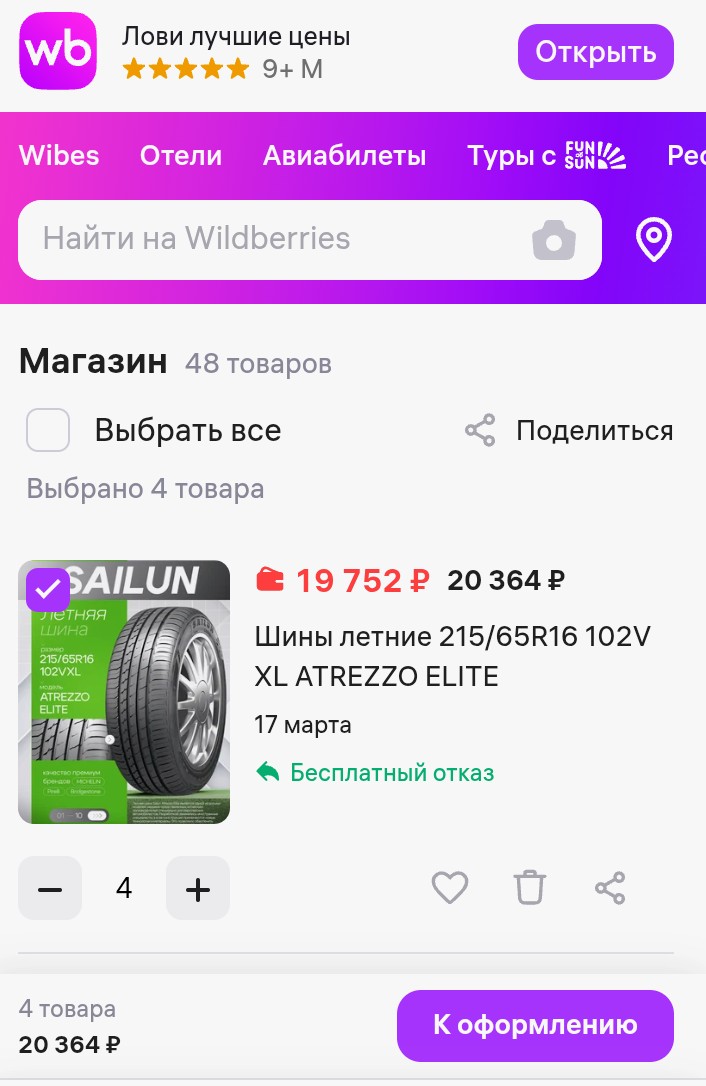Deselect the Sailun tire item checkbox
The width and height of the screenshot is (706, 1086).
tap(47, 589)
